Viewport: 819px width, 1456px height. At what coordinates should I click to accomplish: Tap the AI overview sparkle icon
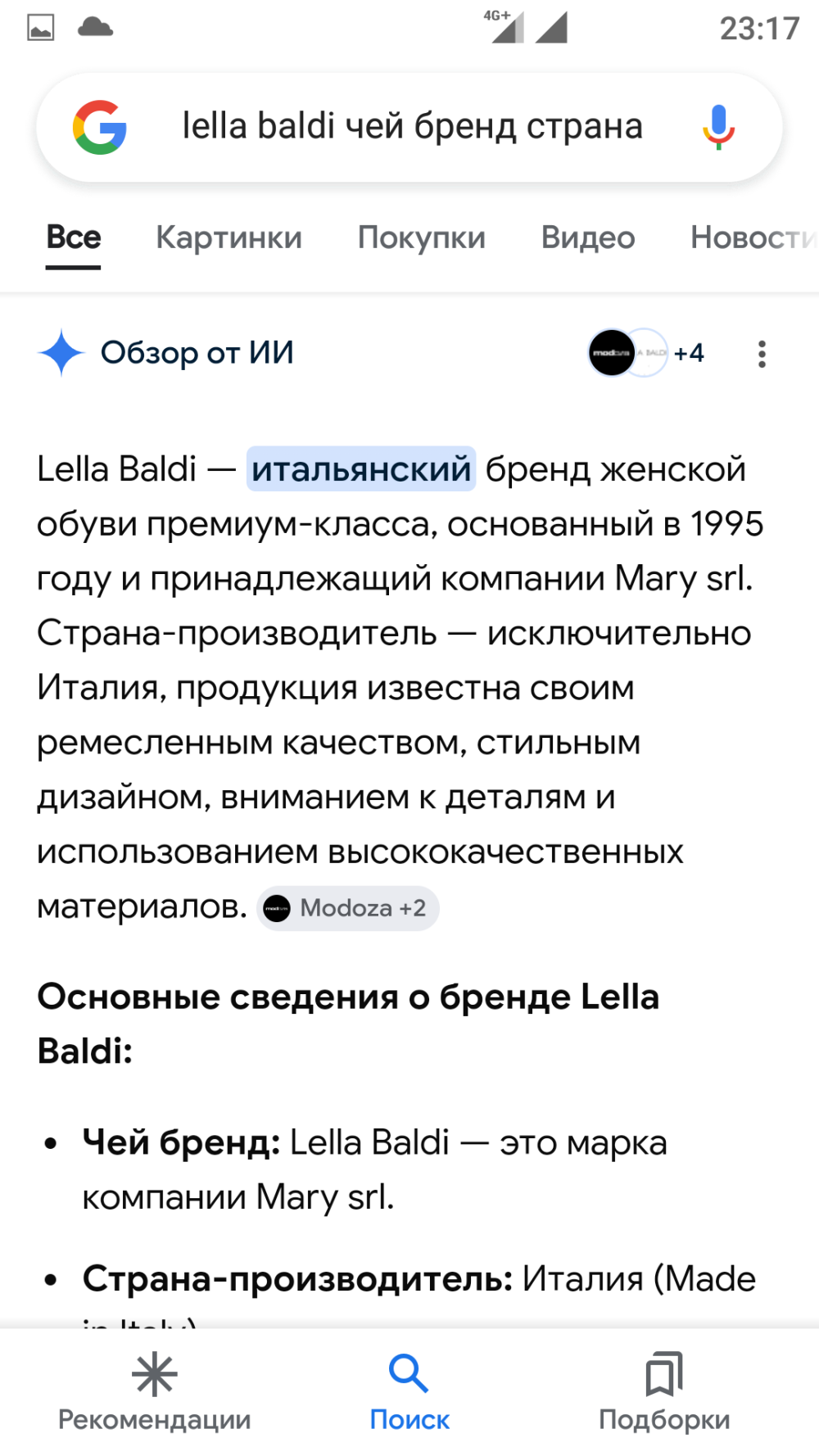(61, 353)
